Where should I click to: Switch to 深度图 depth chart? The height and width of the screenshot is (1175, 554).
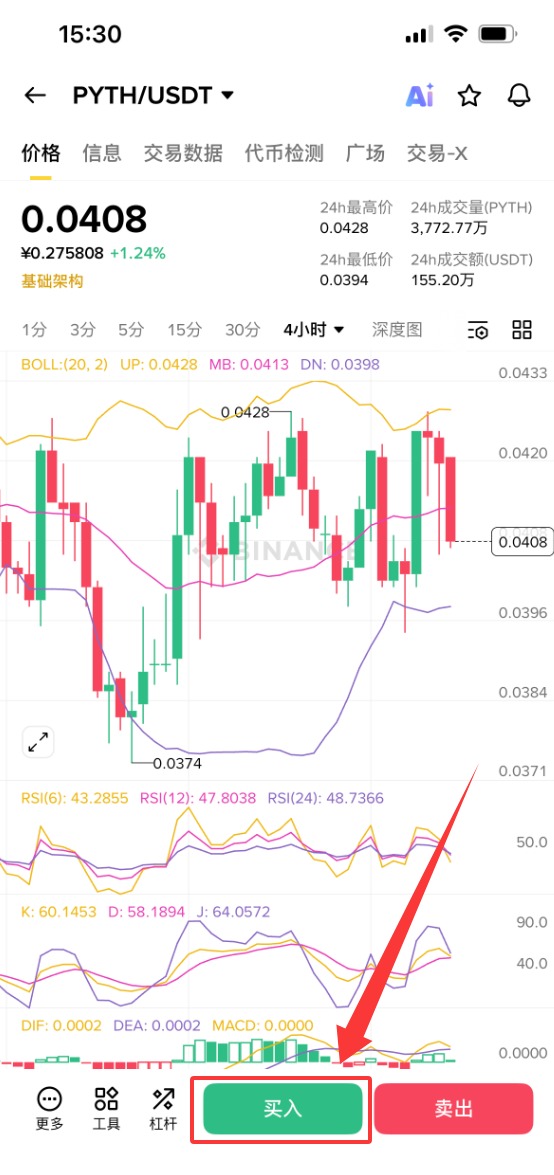397,329
